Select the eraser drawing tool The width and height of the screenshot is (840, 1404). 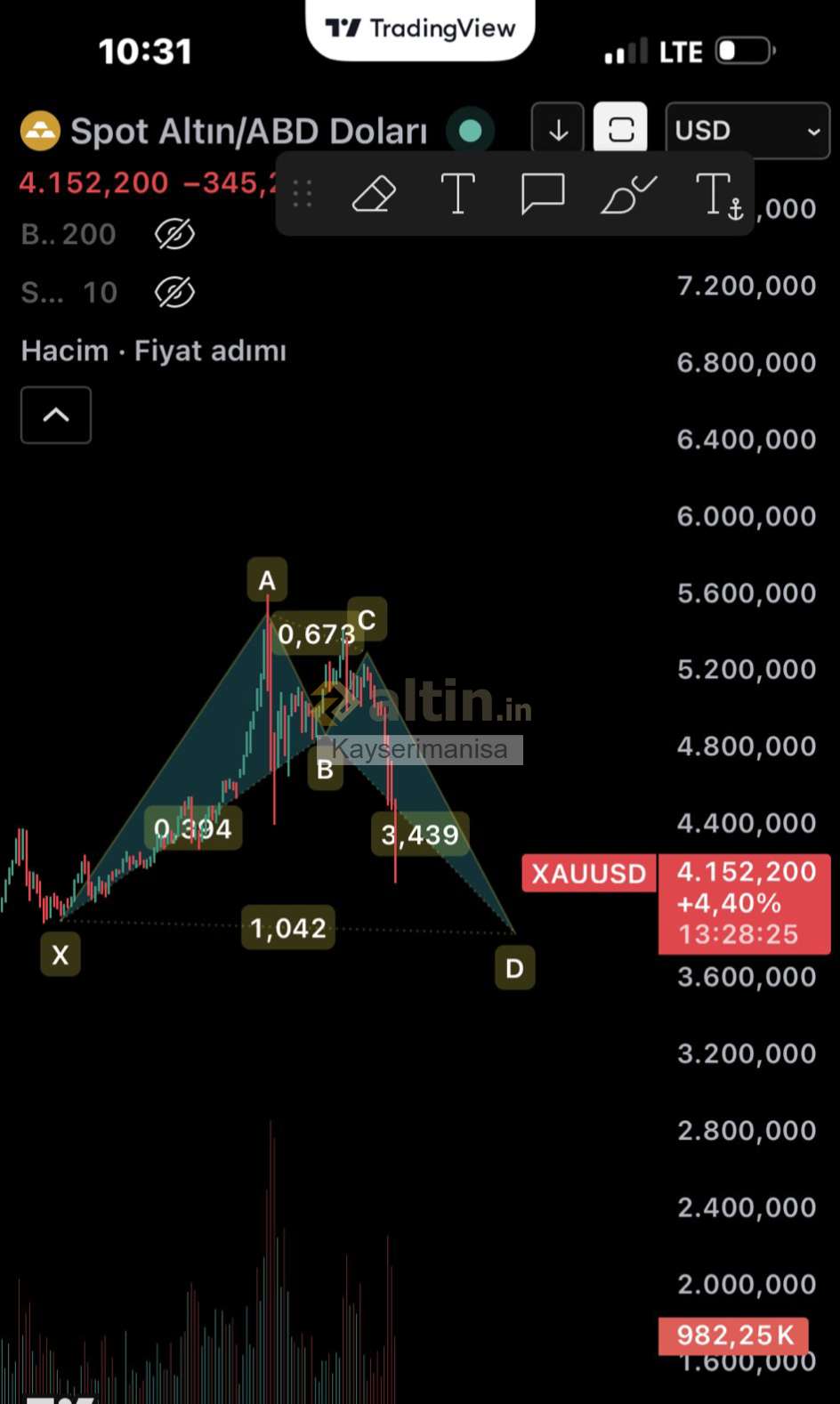pos(374,194)
